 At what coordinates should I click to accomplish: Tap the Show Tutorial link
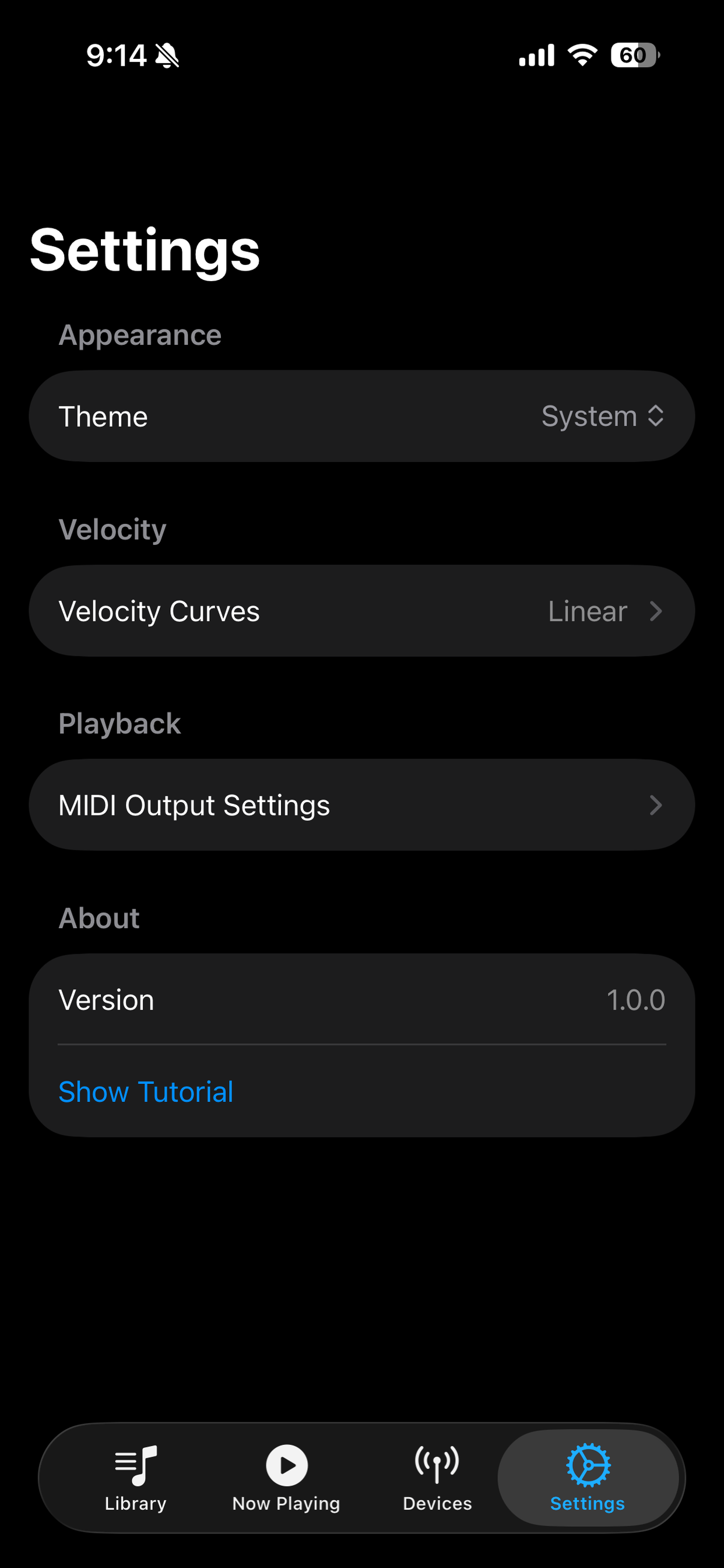(x=146, y=1091)
